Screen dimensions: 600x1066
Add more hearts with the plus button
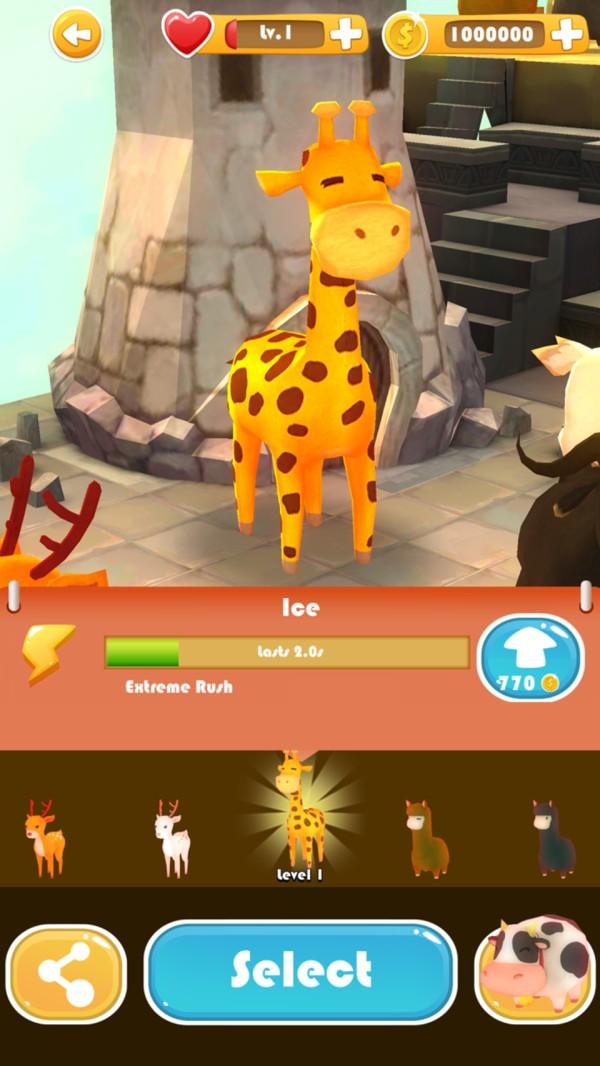[346, 35]
